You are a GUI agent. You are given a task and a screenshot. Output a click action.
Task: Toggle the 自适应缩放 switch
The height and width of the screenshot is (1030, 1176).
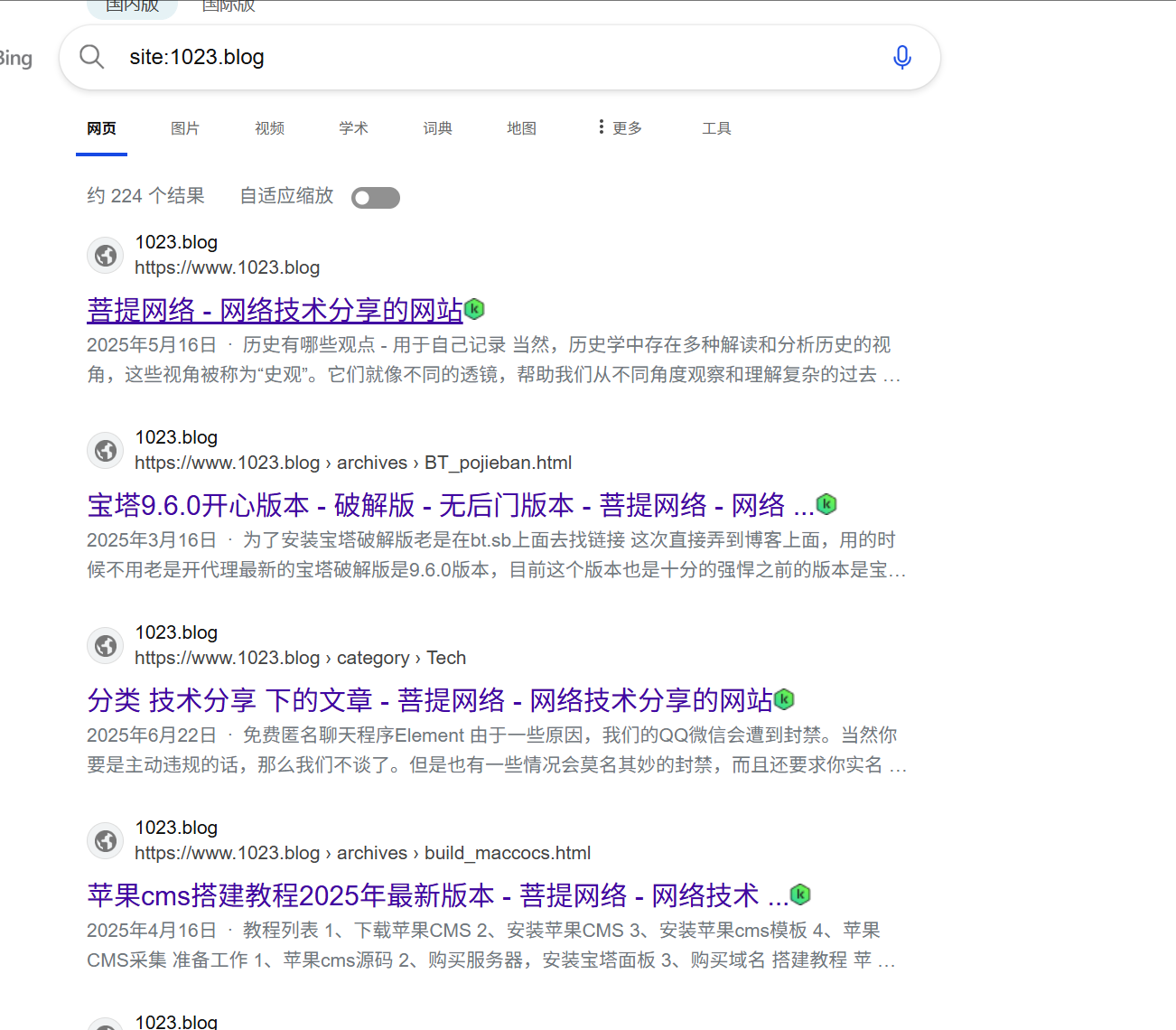375,197
